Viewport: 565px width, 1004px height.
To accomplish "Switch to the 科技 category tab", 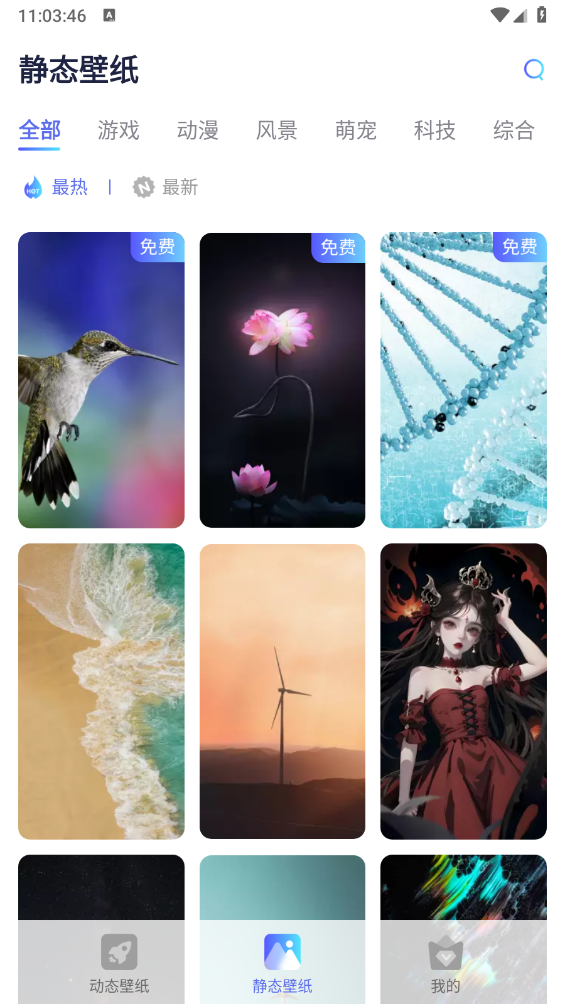I will coord(435,131).
